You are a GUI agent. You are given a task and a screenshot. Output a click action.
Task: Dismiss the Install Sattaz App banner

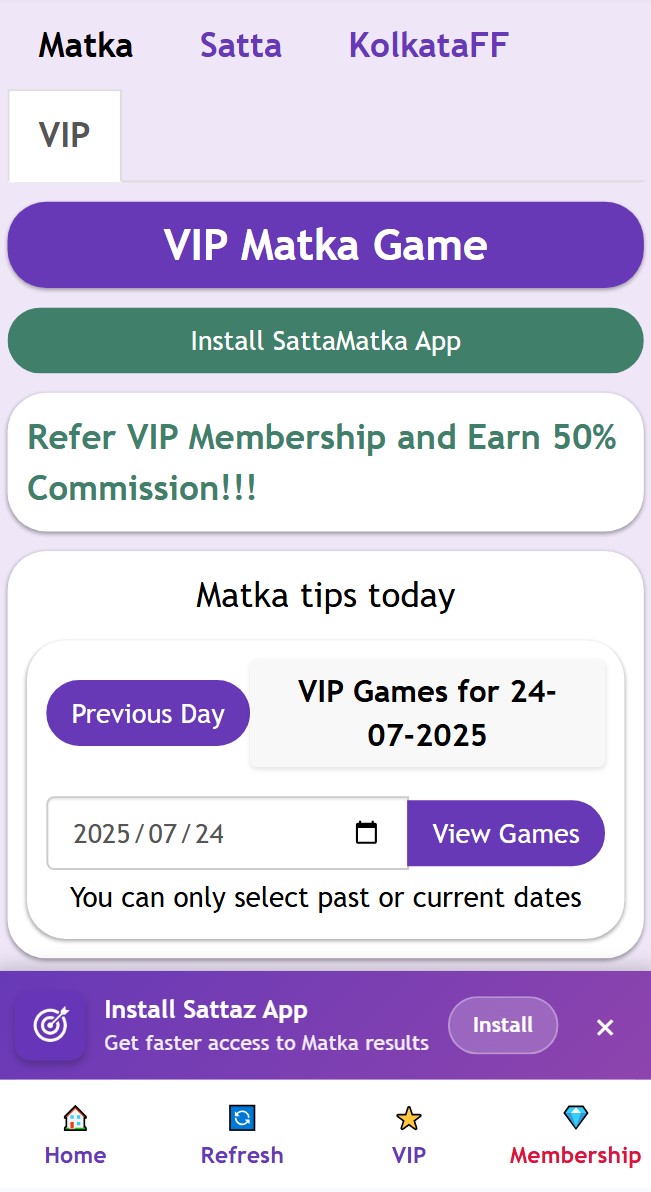pos(605,1027)
